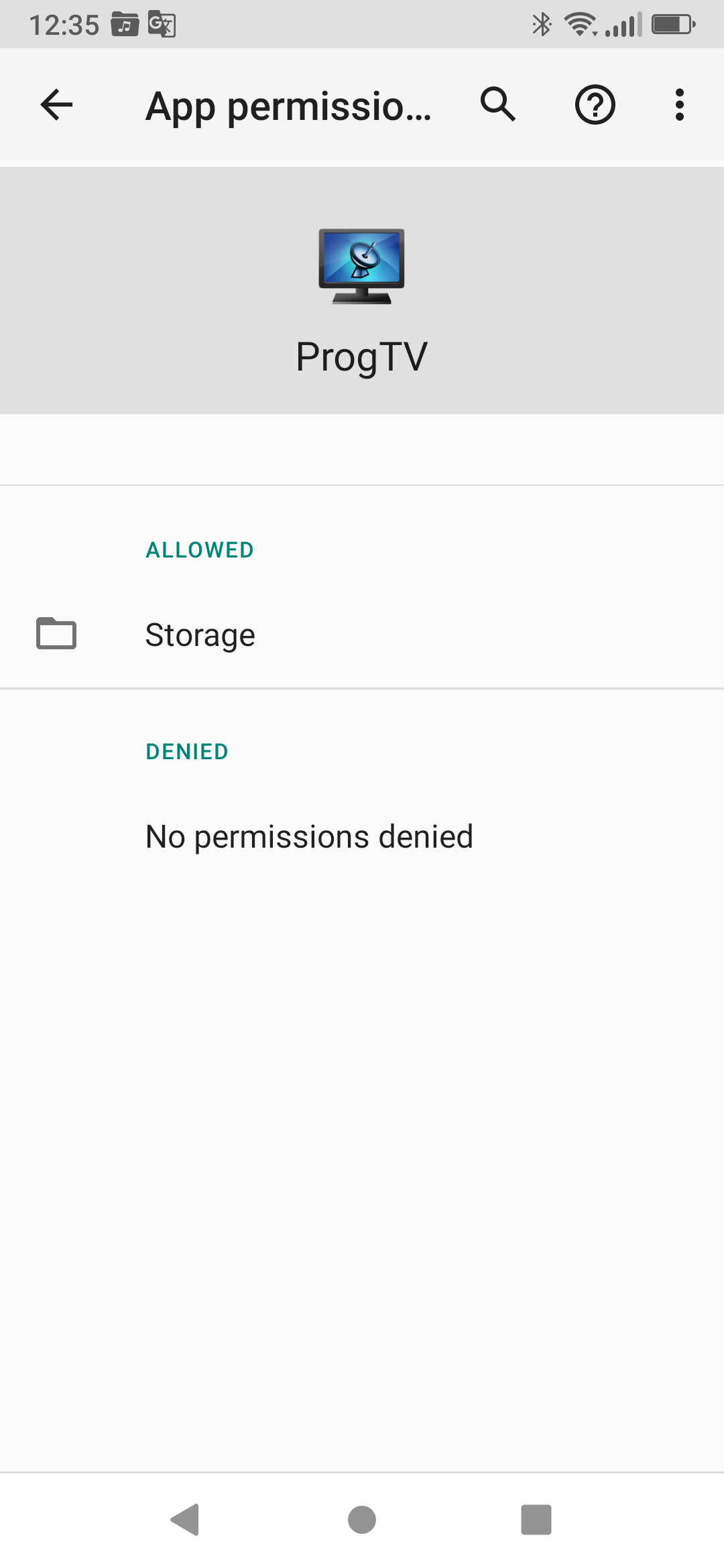Open search in App permissions
This screenshot has width=724, height=1568.
pyautogui.click(x=498, y=105)
